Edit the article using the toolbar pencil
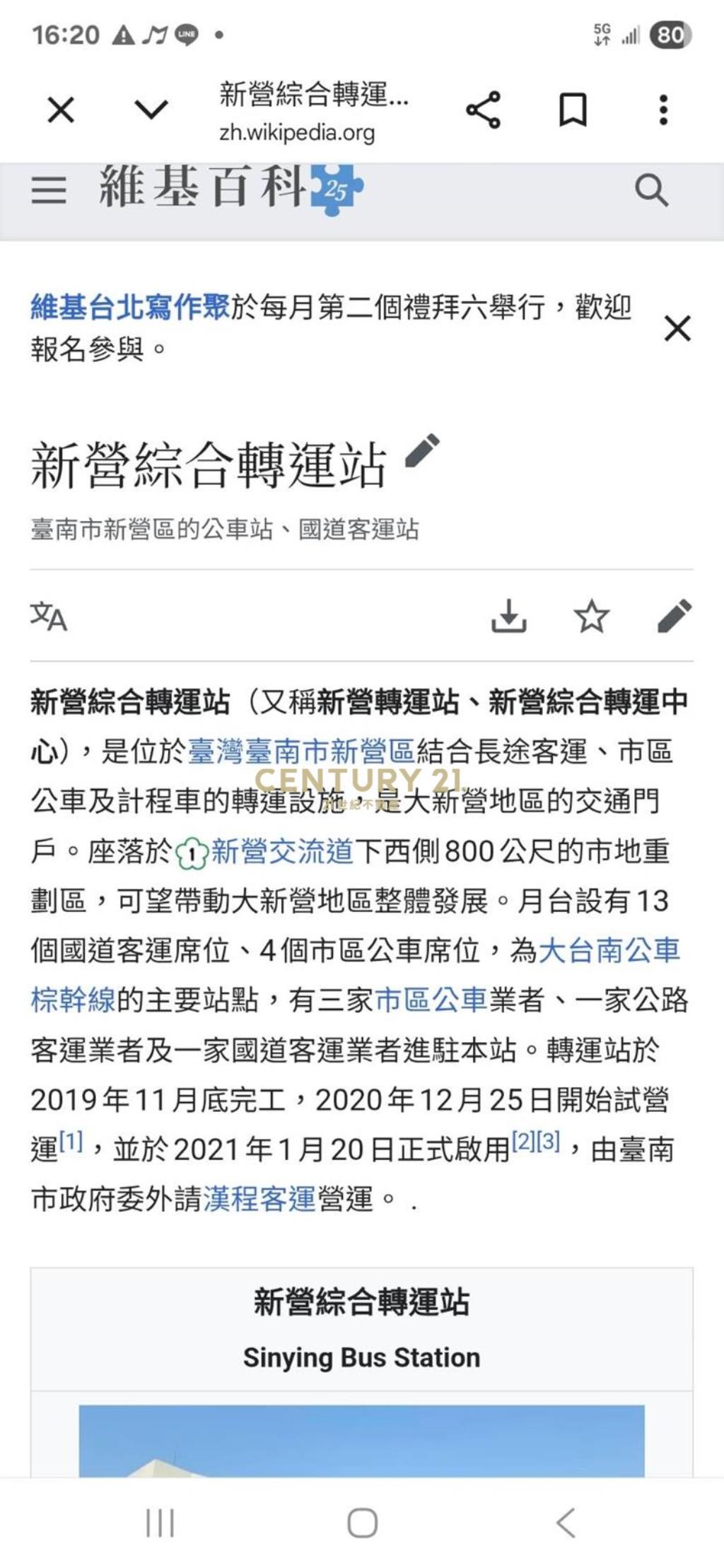 tap(675, 616)
